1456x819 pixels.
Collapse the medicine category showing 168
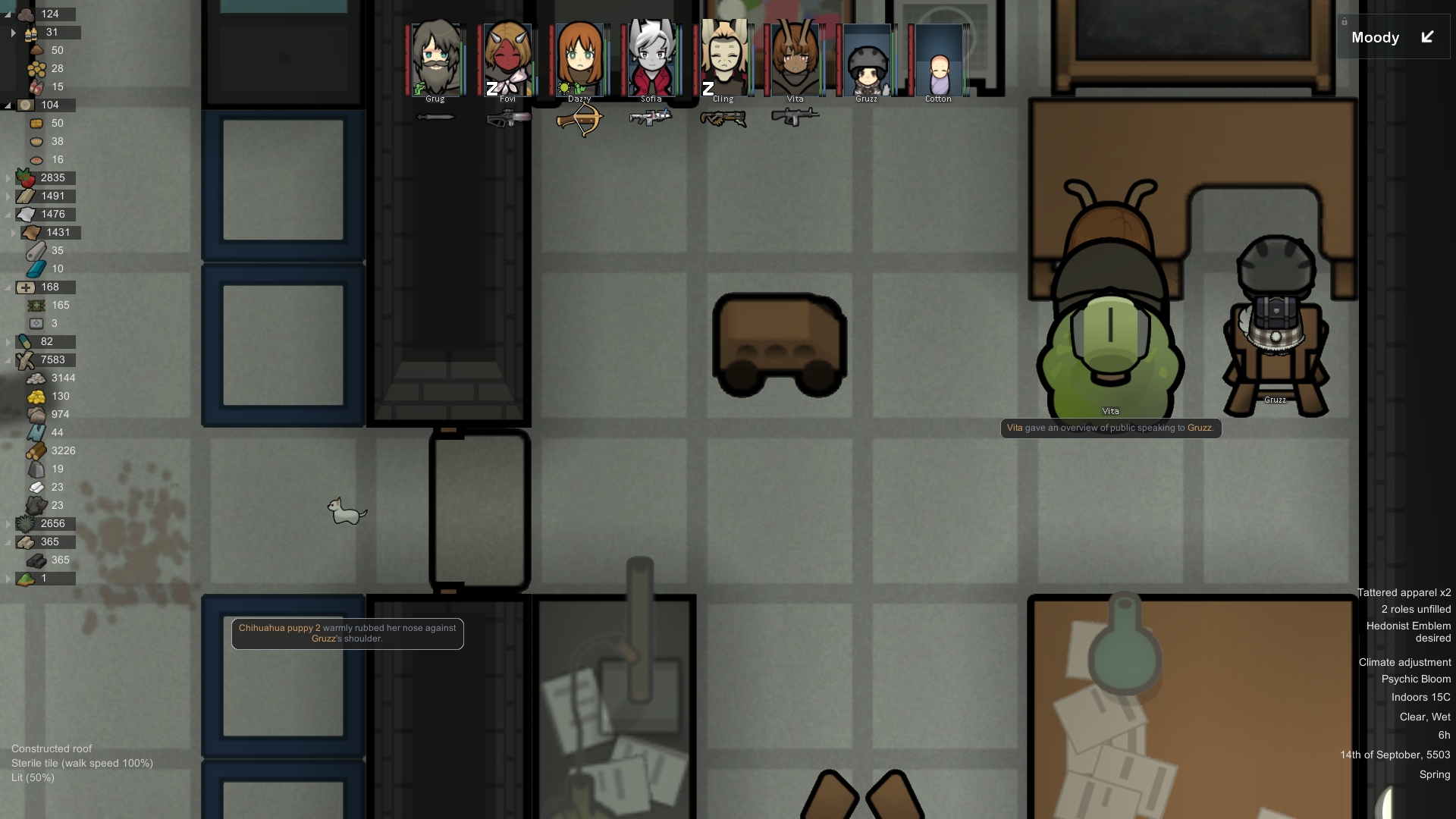tap(8, 287)
